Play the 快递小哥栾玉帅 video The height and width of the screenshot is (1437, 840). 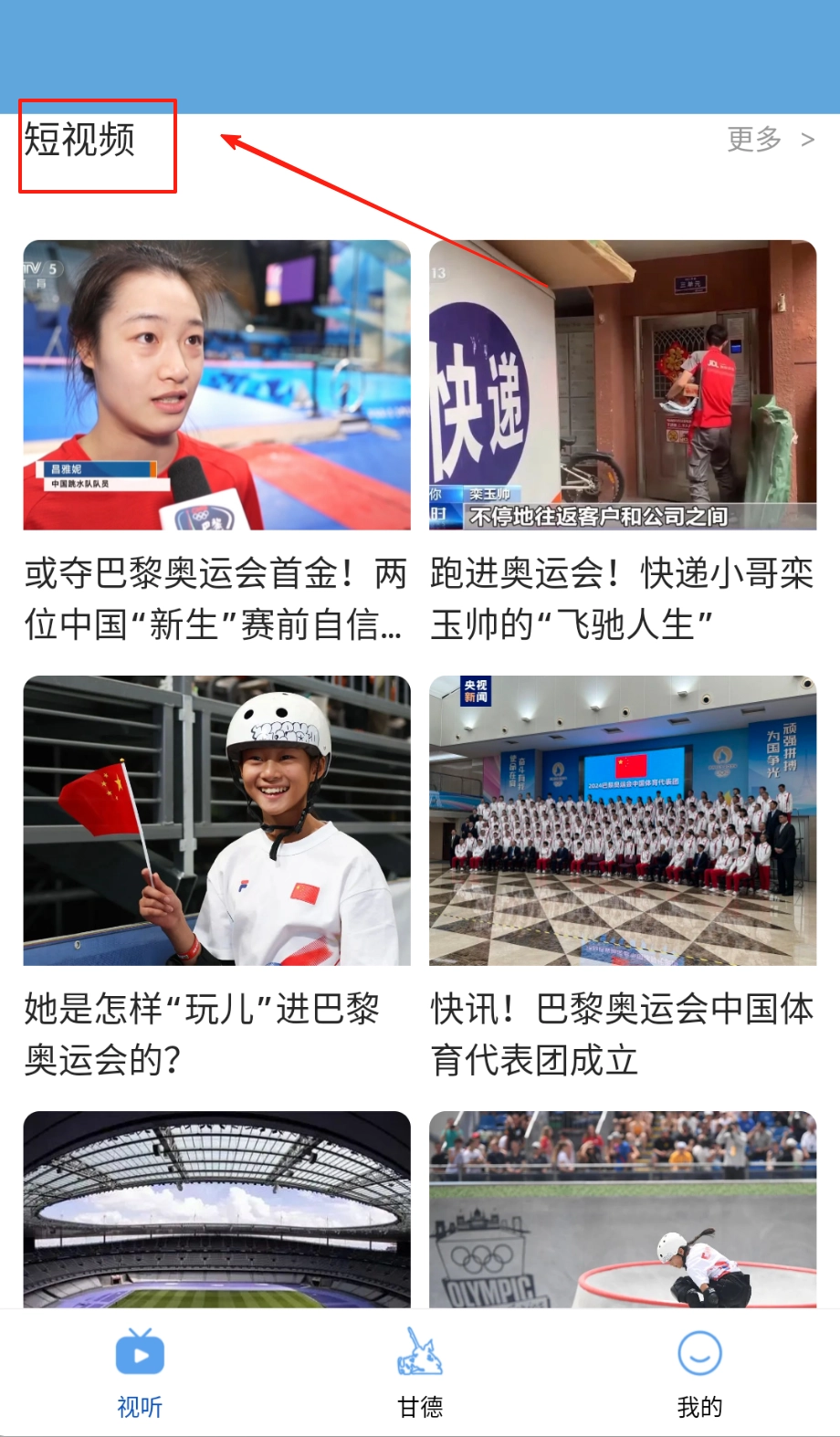point(623,385)
